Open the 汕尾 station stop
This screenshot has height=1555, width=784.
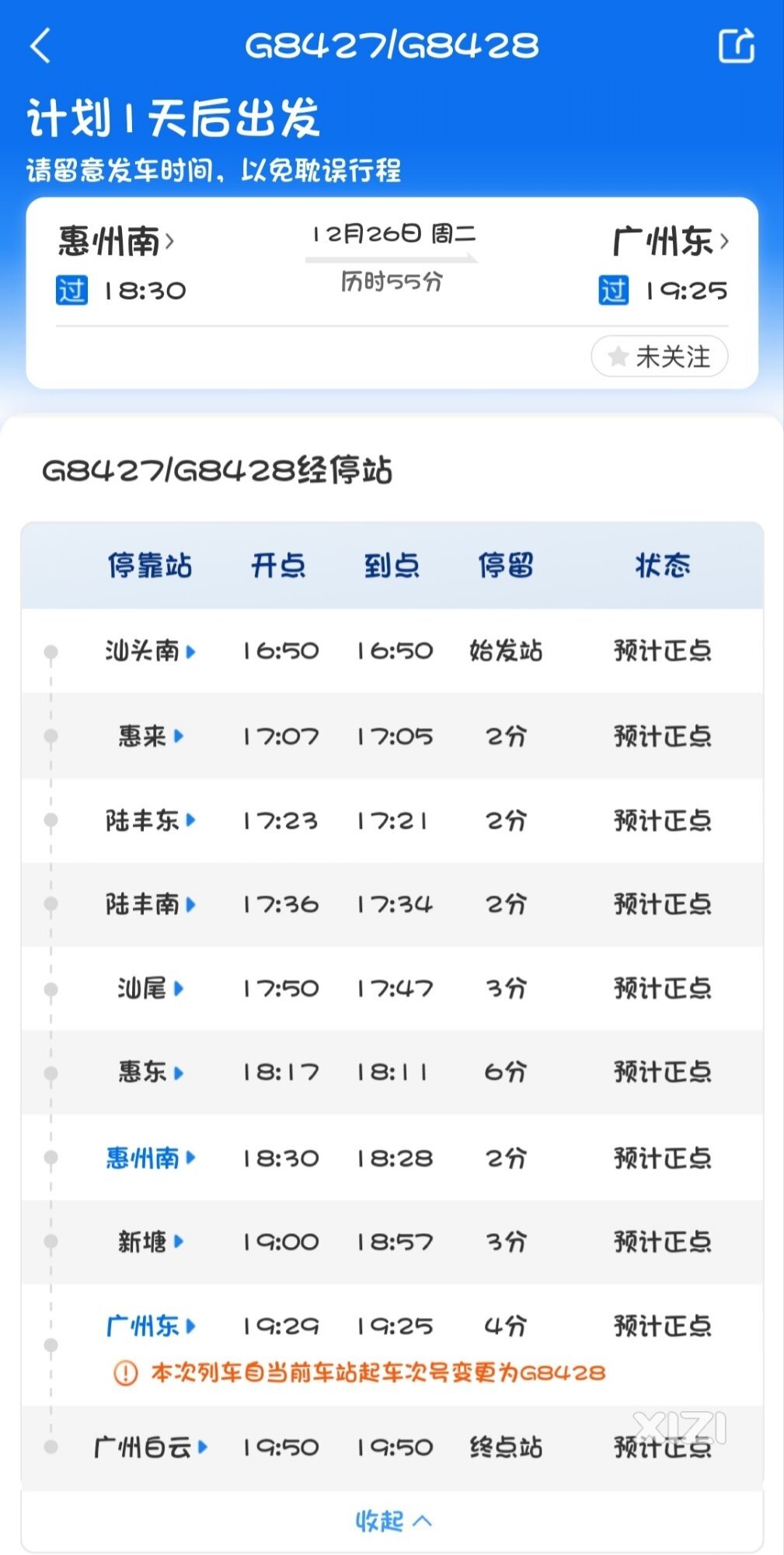pyautogui.click(x=150, y=988)
